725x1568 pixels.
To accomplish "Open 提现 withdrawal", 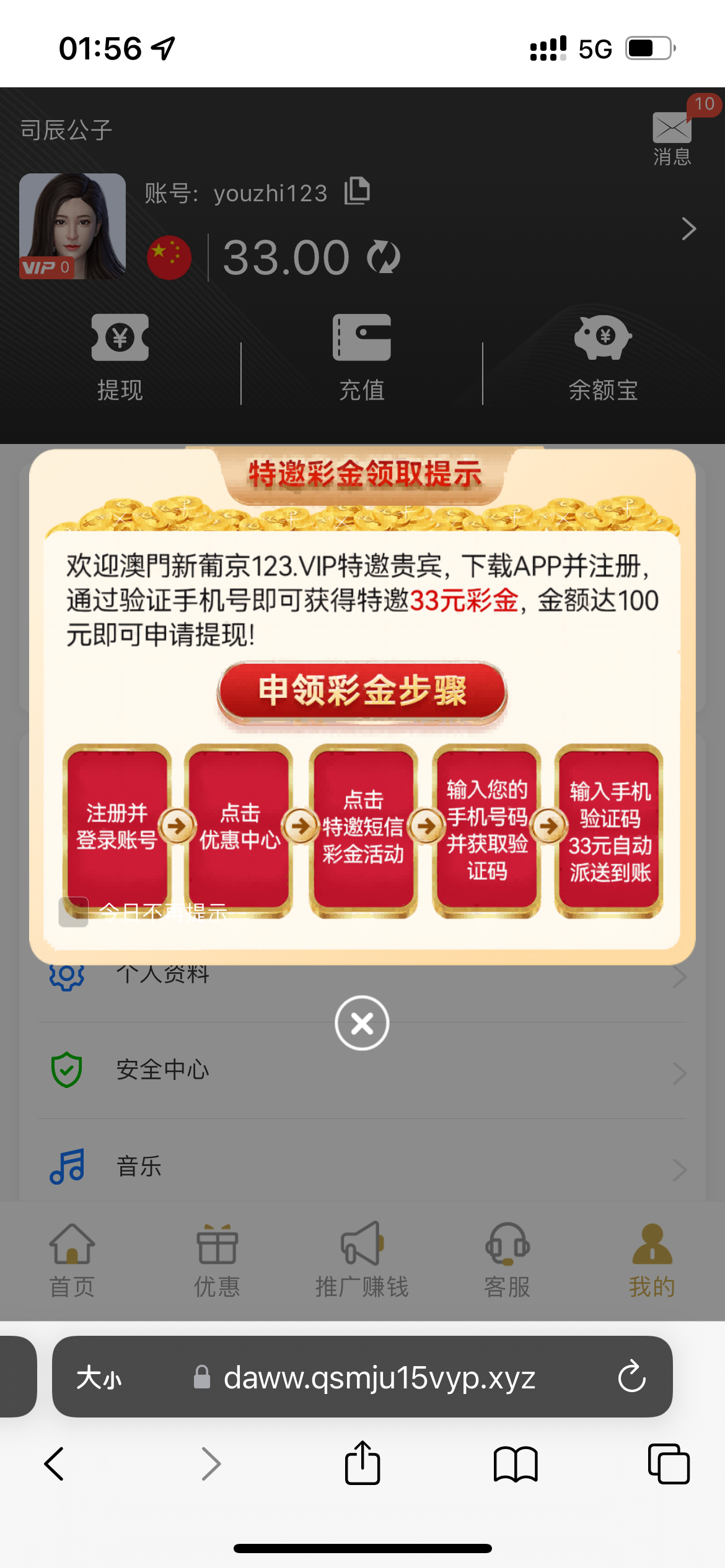I will [x=120, y=358].
